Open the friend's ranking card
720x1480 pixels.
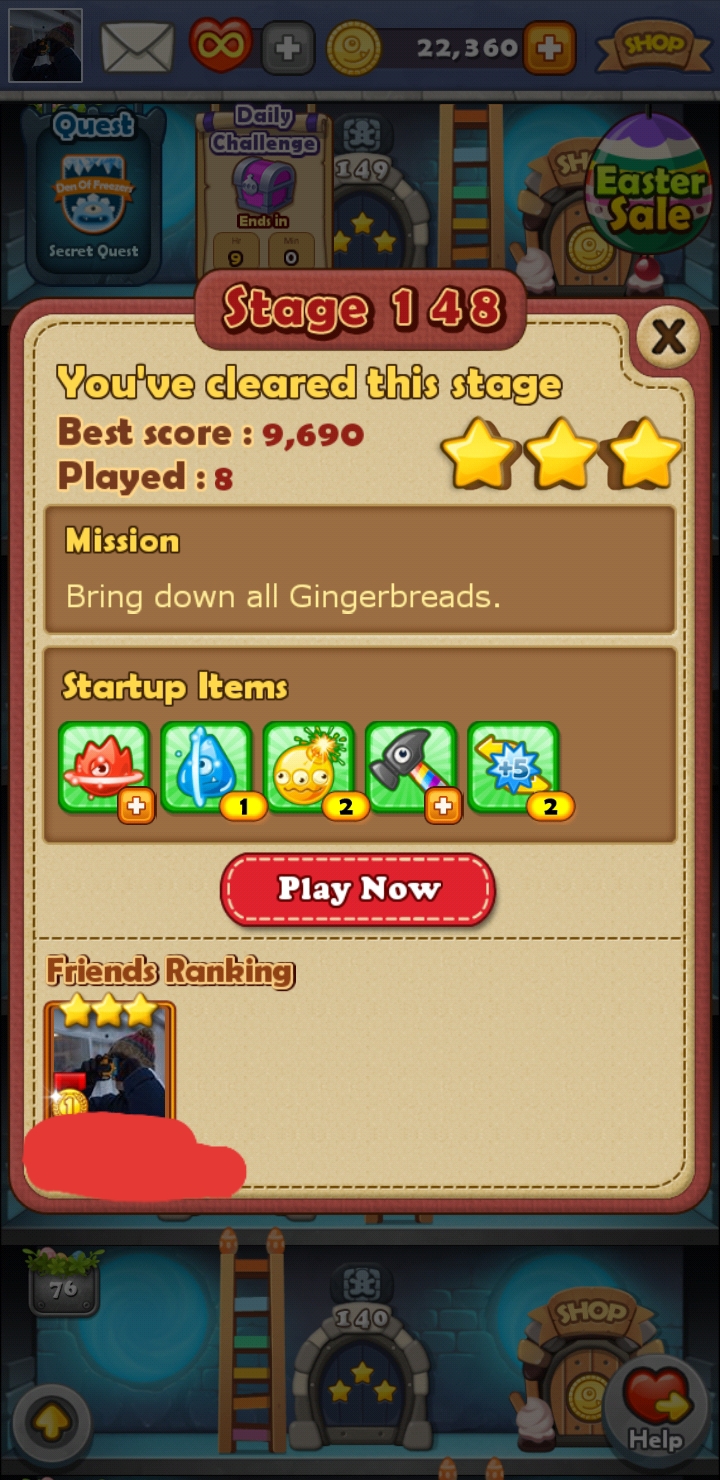(x=109, y=1060)
